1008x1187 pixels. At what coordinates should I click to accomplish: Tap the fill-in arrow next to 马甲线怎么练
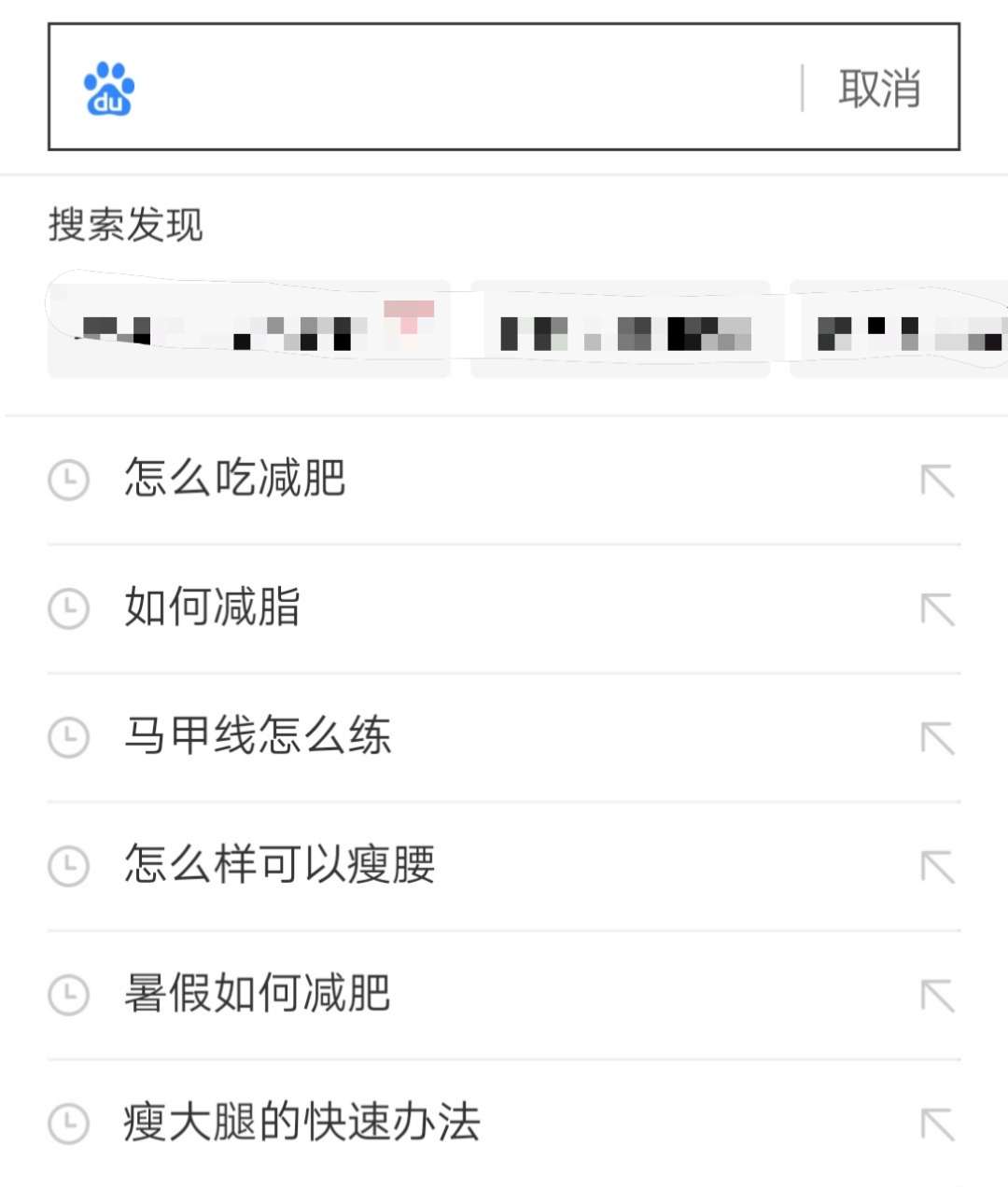(x=938, y=737)
